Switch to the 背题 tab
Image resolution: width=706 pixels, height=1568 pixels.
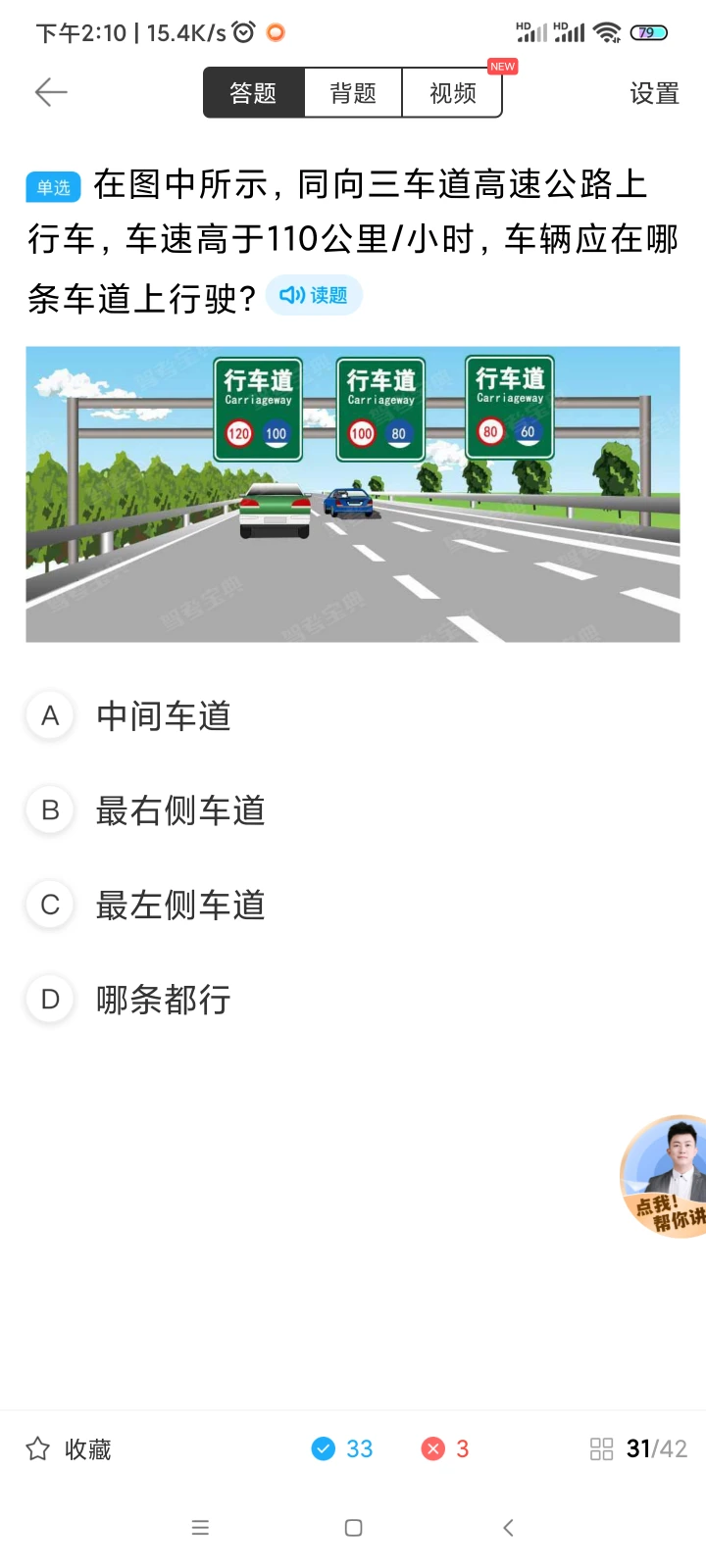click(353, 93)
